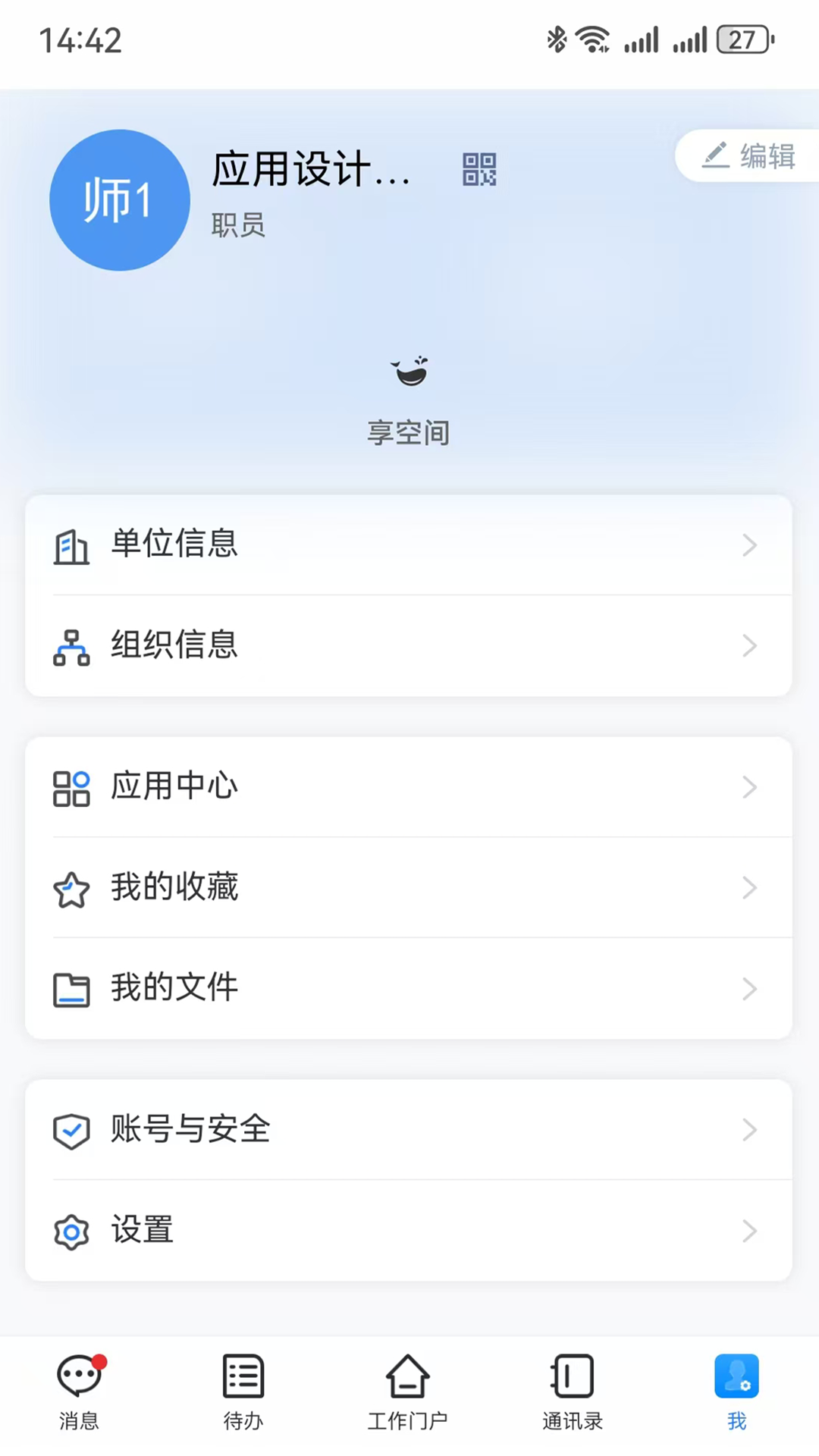Viewport: 819px width, 1456px height.
Task: Click the star icon for 我的收藏
Action: pos(71,888)
